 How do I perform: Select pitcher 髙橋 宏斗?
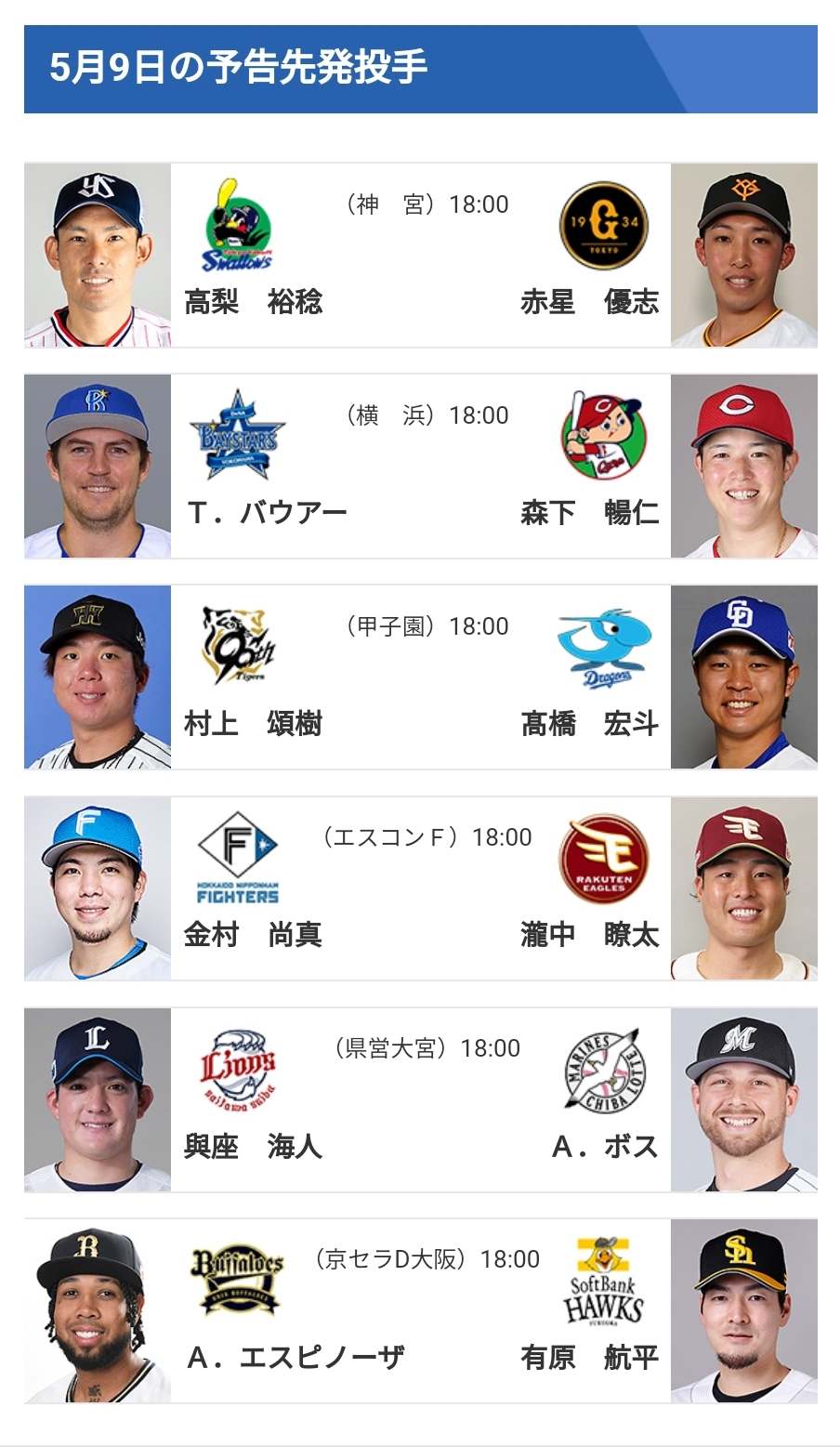point(589,724)
